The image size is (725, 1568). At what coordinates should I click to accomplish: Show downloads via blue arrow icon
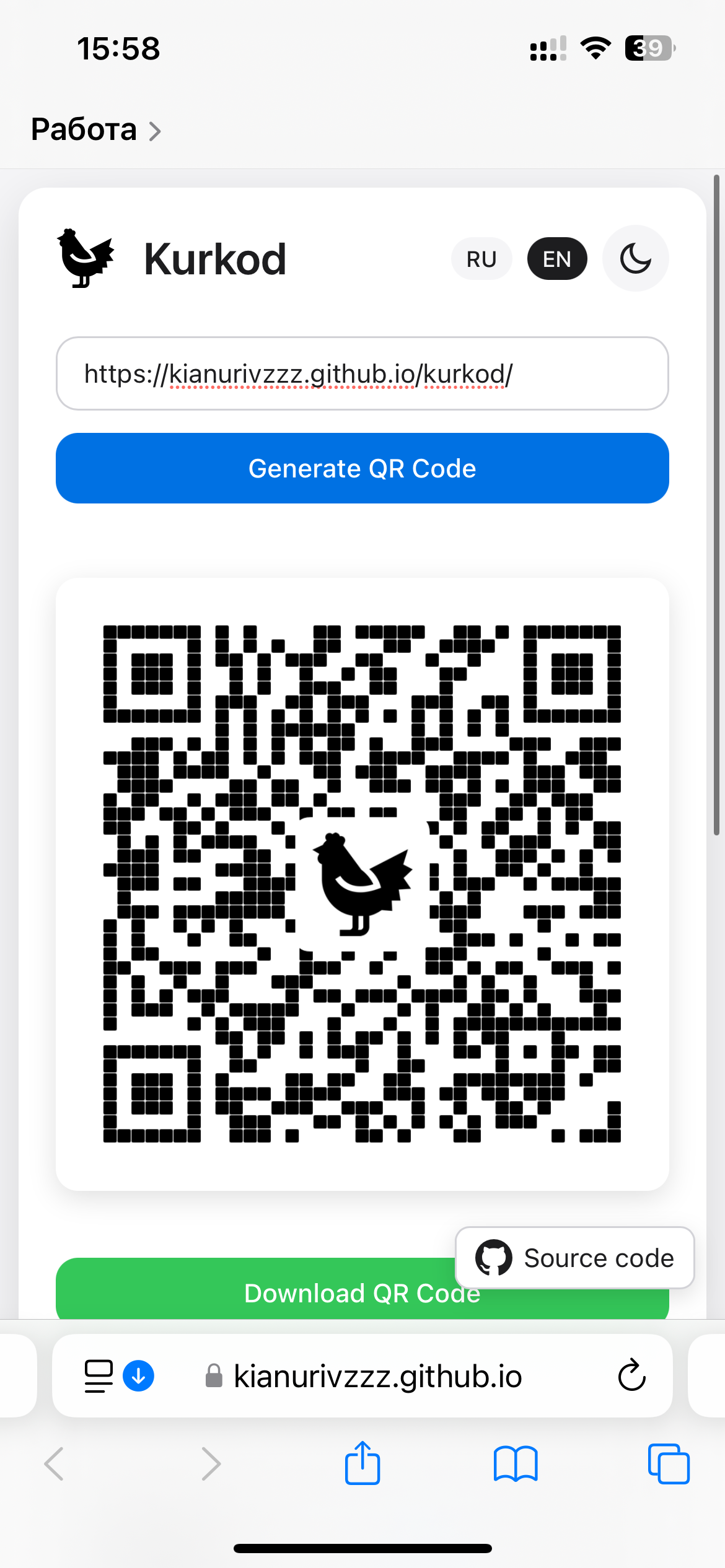[139, 1376]
